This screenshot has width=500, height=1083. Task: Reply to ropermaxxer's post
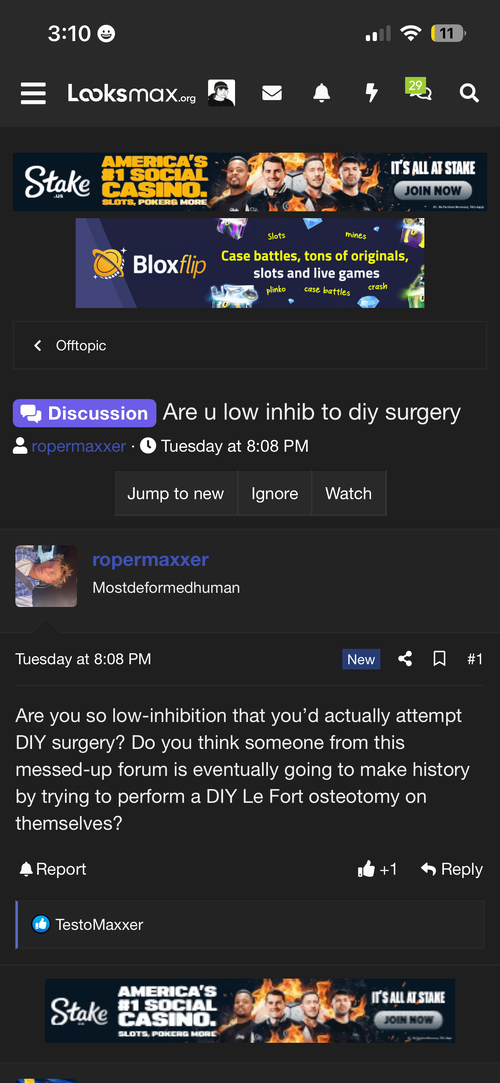pos(452,869)
